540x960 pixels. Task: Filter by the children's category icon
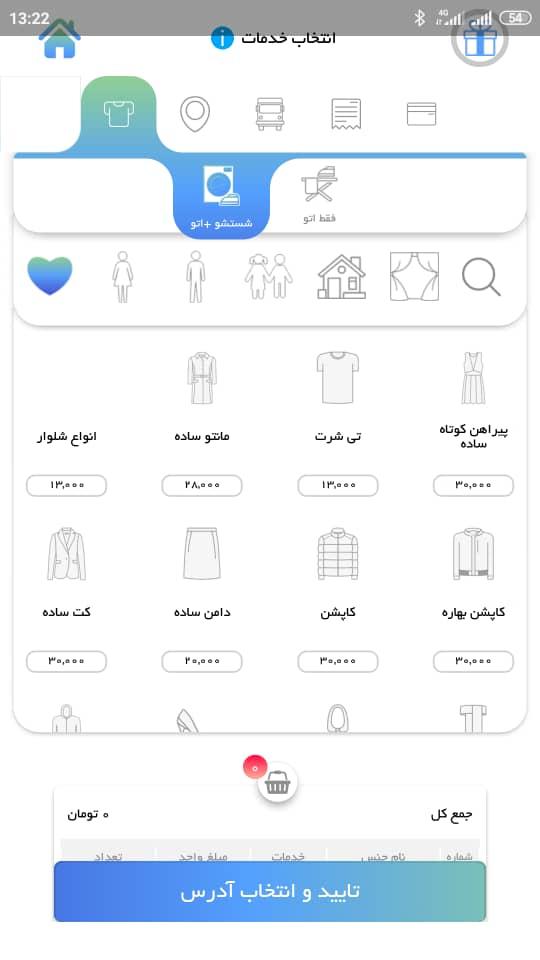269,276
